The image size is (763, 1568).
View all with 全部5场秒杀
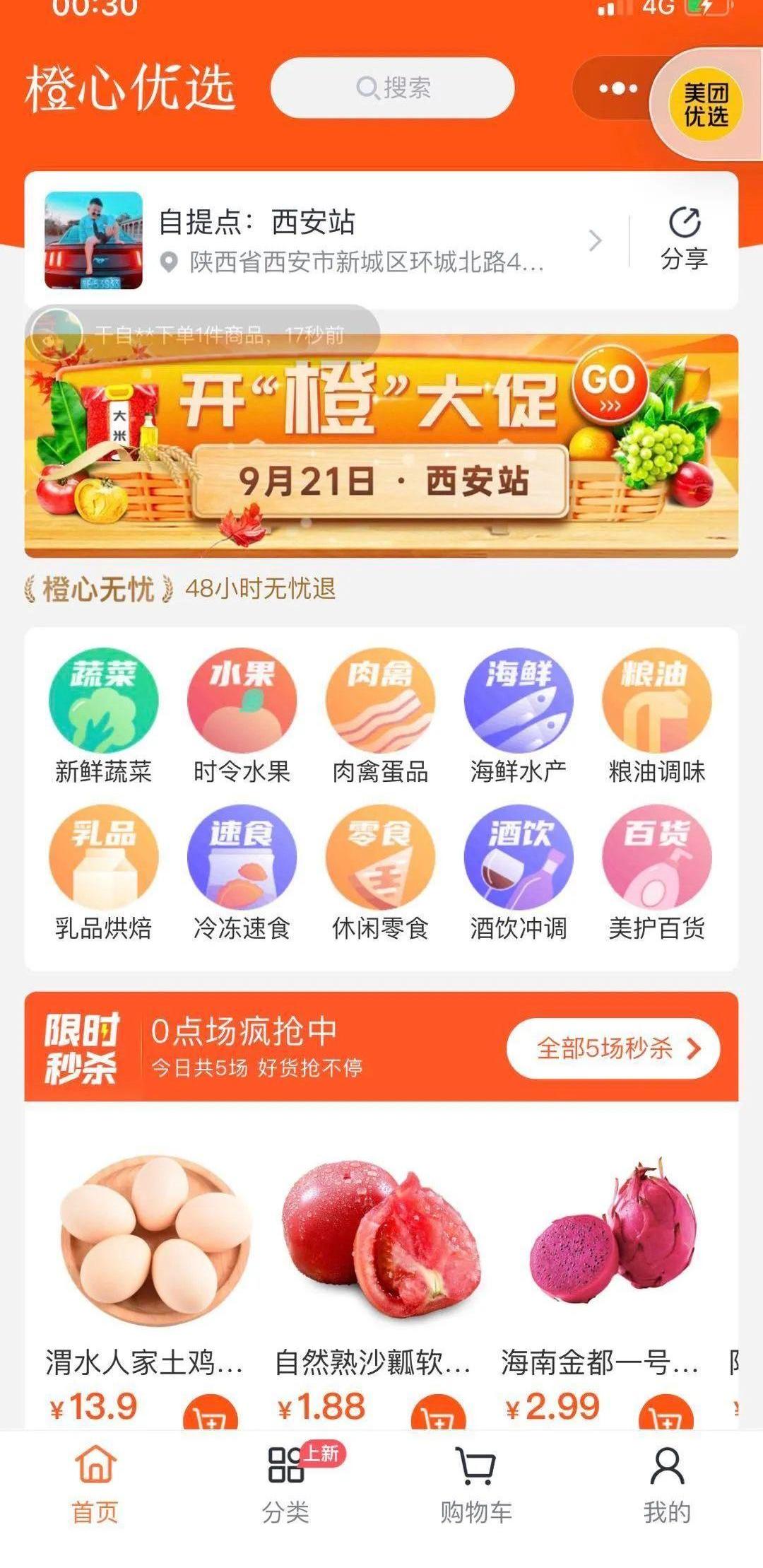613,1048
